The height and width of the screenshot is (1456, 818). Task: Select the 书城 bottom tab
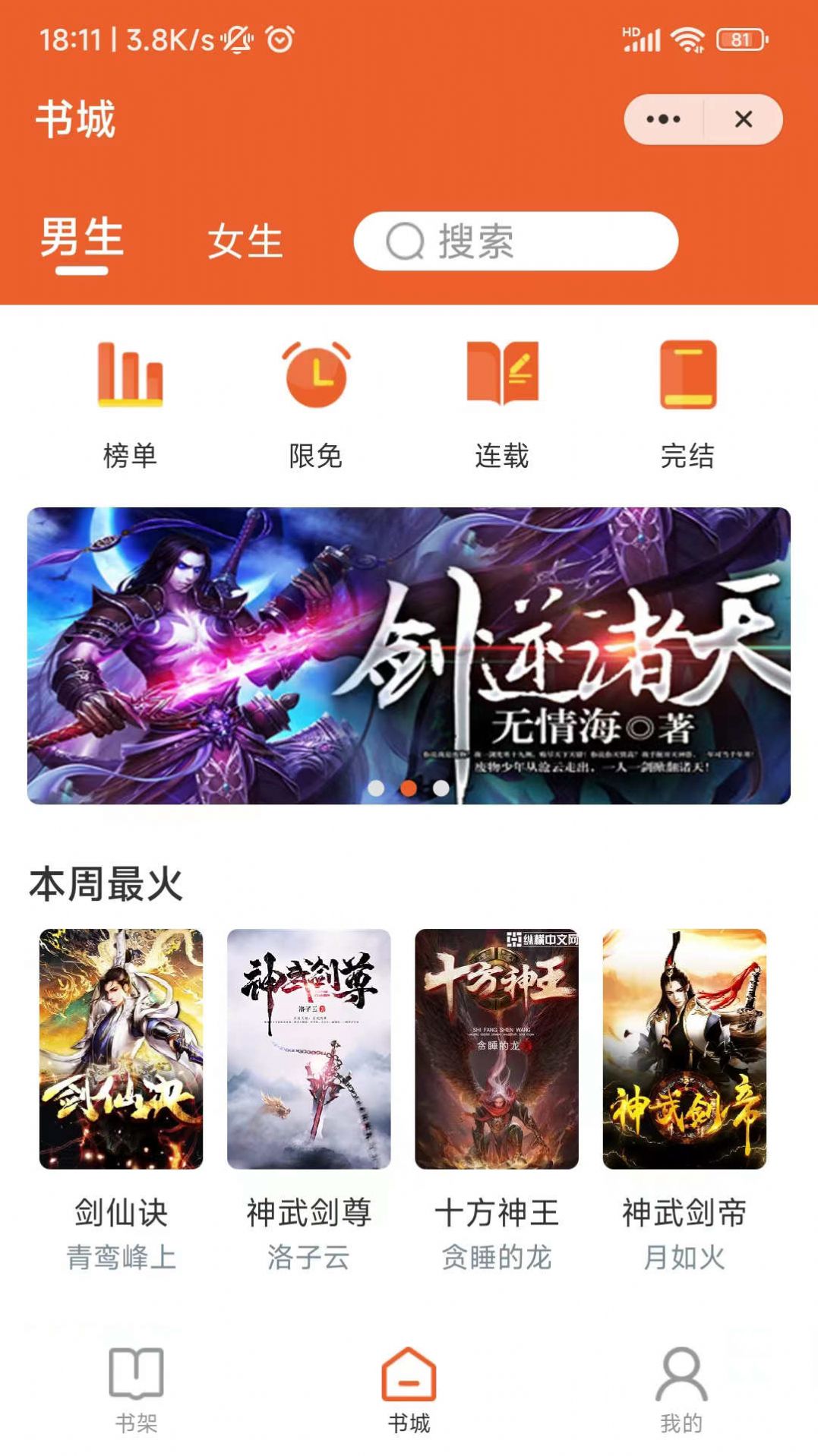tap(409, 1388)
